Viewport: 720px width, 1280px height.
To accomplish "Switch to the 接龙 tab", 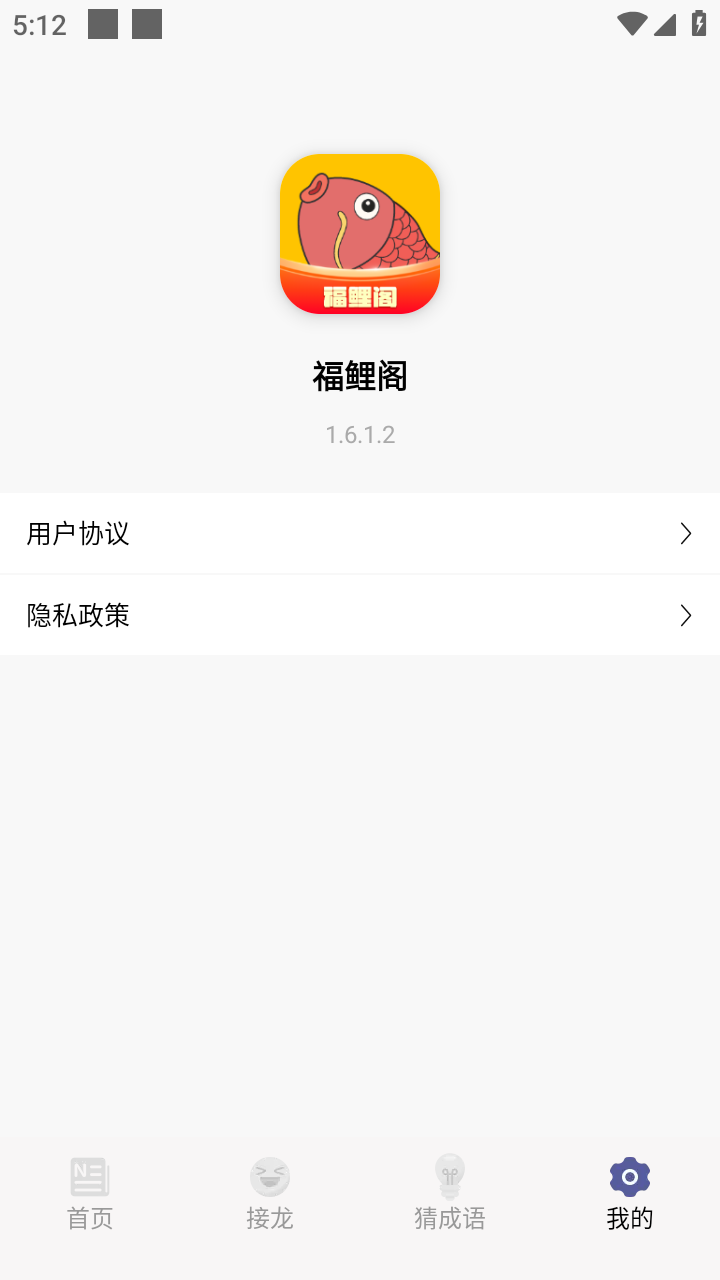I will tap(270, 1194).
